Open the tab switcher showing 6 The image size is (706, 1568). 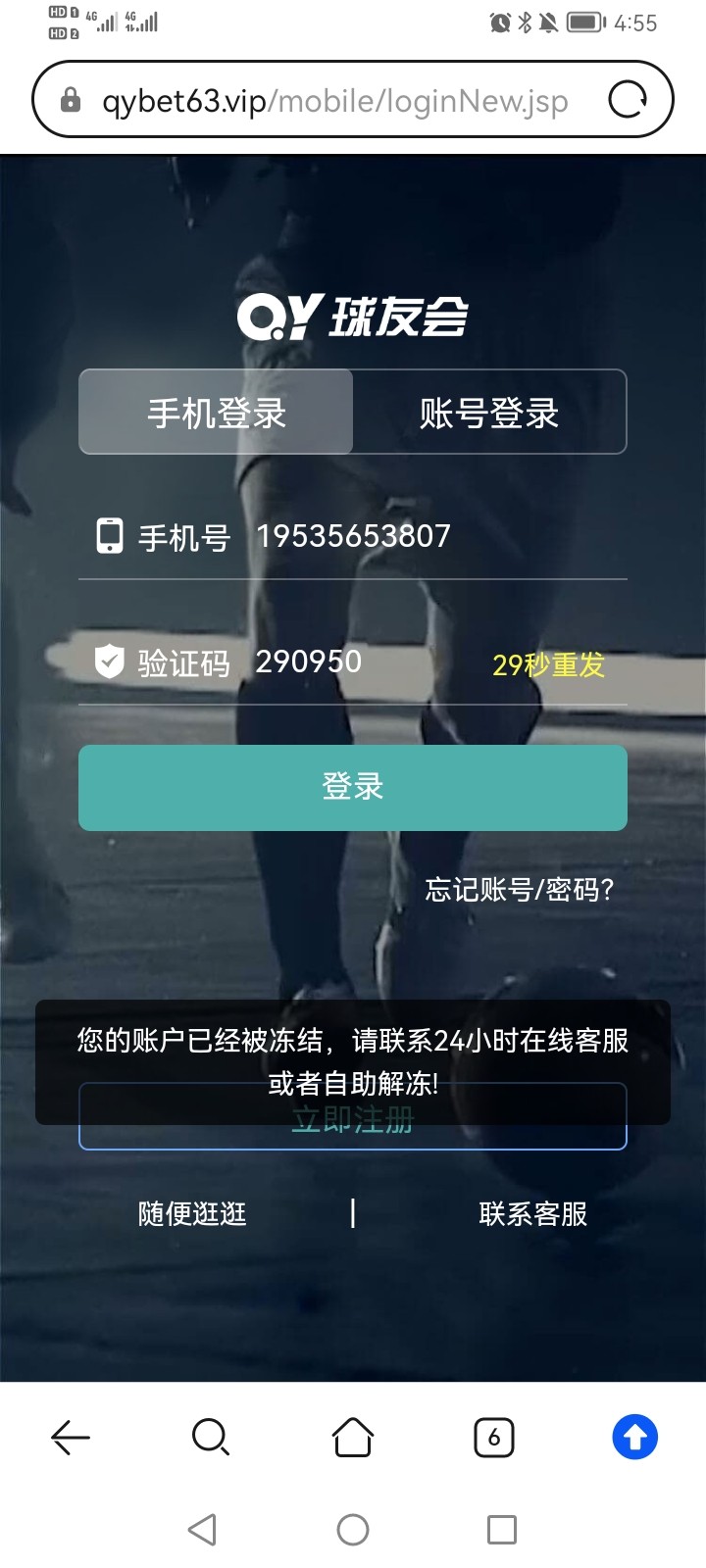pyautogui.click(x=493, y=1438)
